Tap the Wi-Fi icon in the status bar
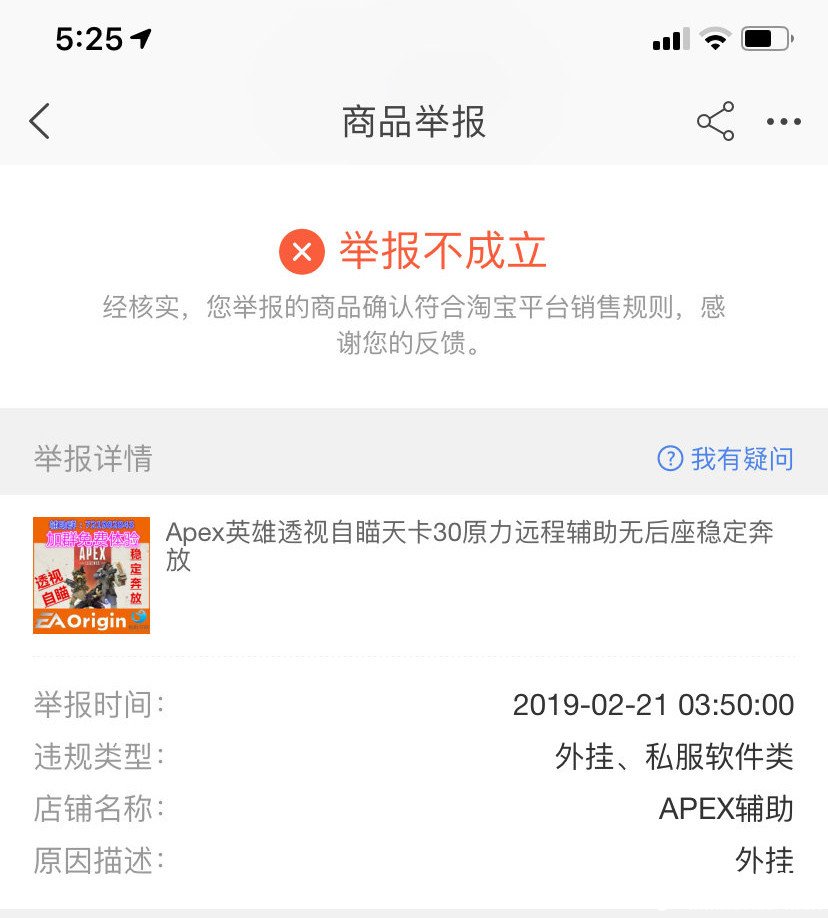Screen dimensions: 828x918 (x=717, y=36)
